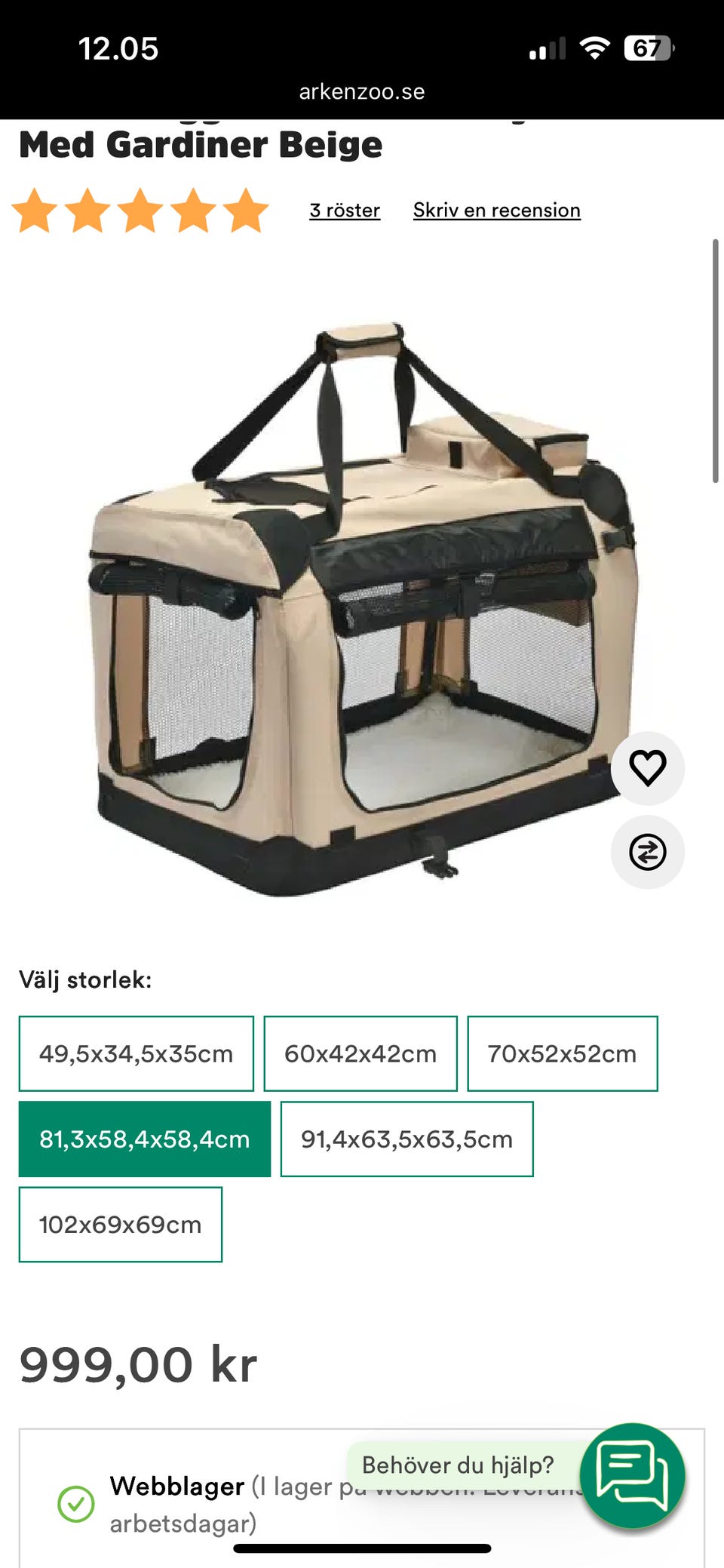This screenshot has width=724, height=1568.
Task: Select size 60x42x42cm
Action: tap(359, 1053)
